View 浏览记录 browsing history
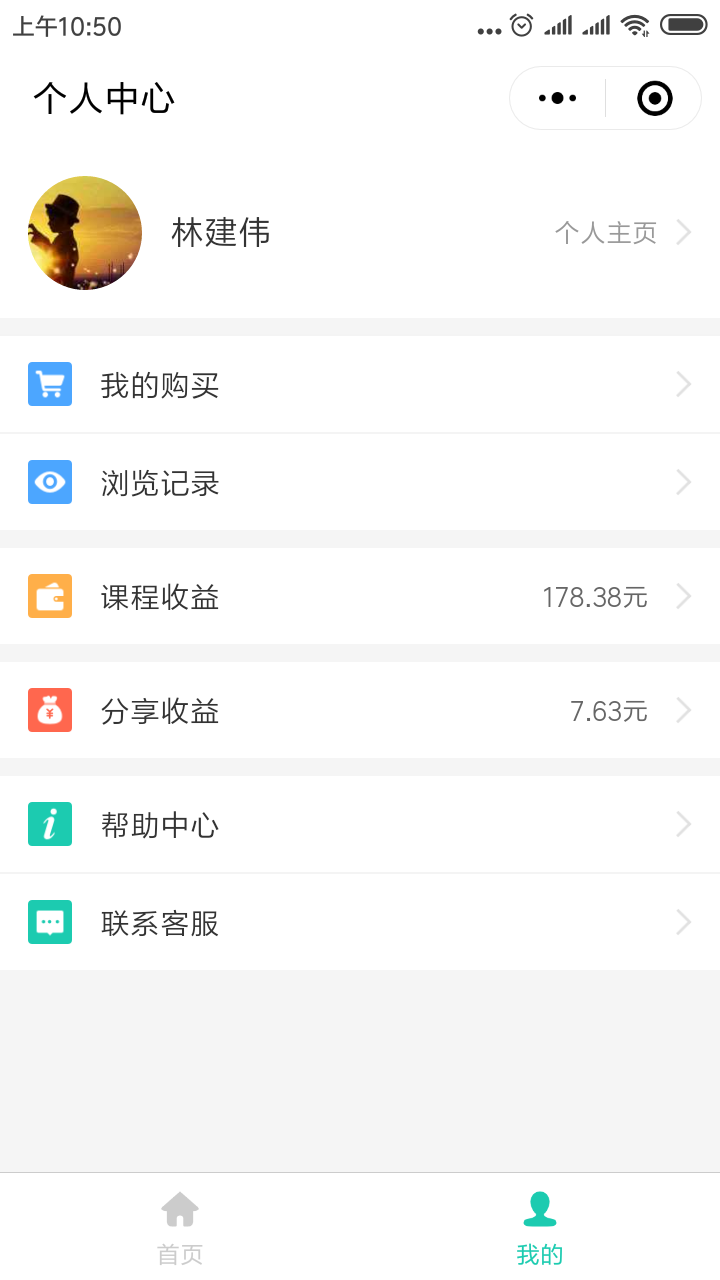This screenshot has height=1280, width=720. (x=360, y=483)
